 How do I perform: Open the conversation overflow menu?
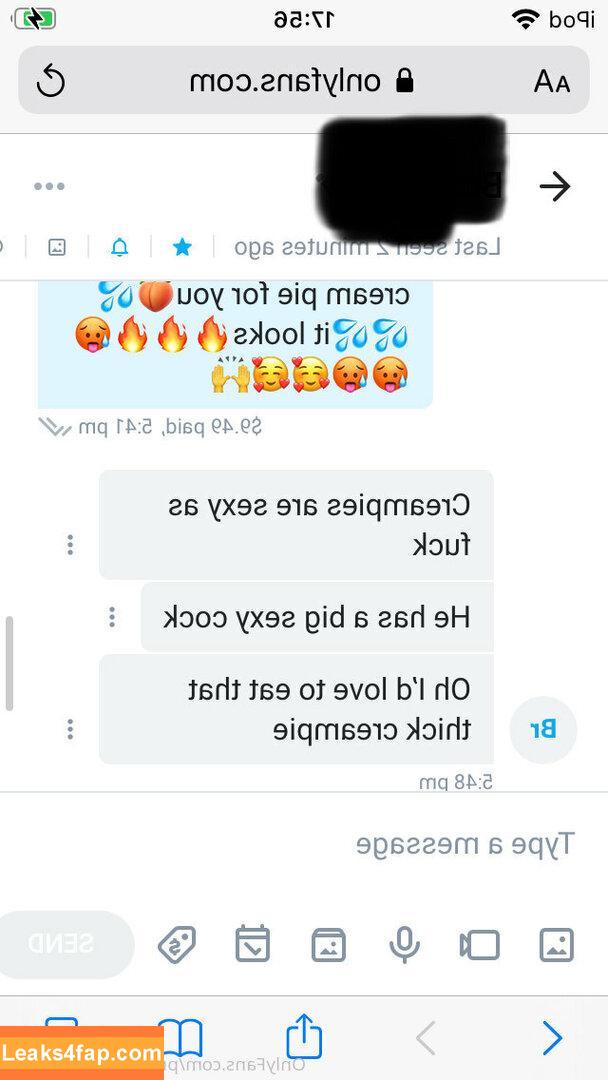49,186
